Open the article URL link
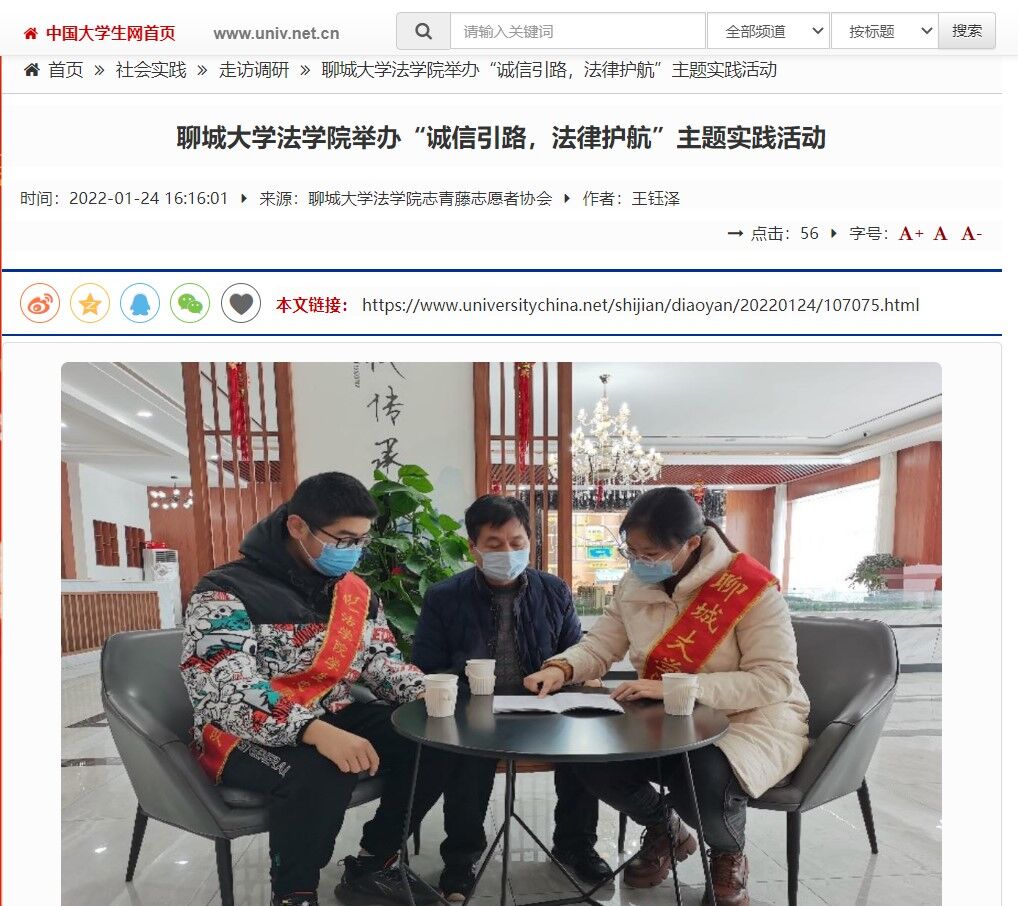 [640, 305]
